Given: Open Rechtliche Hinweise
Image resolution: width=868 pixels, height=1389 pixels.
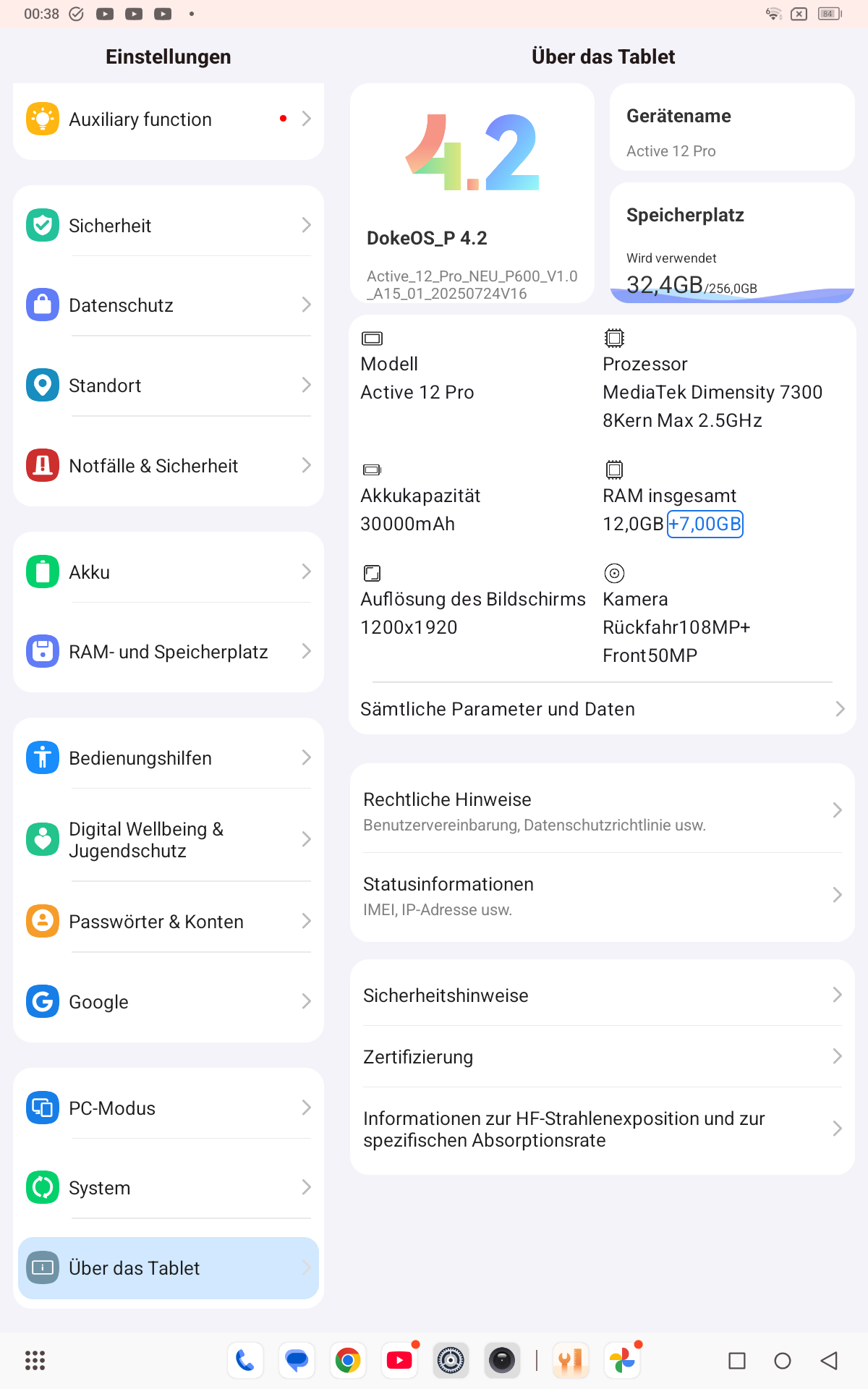Looking at the screenshot, I should click(x=603, y=810).
